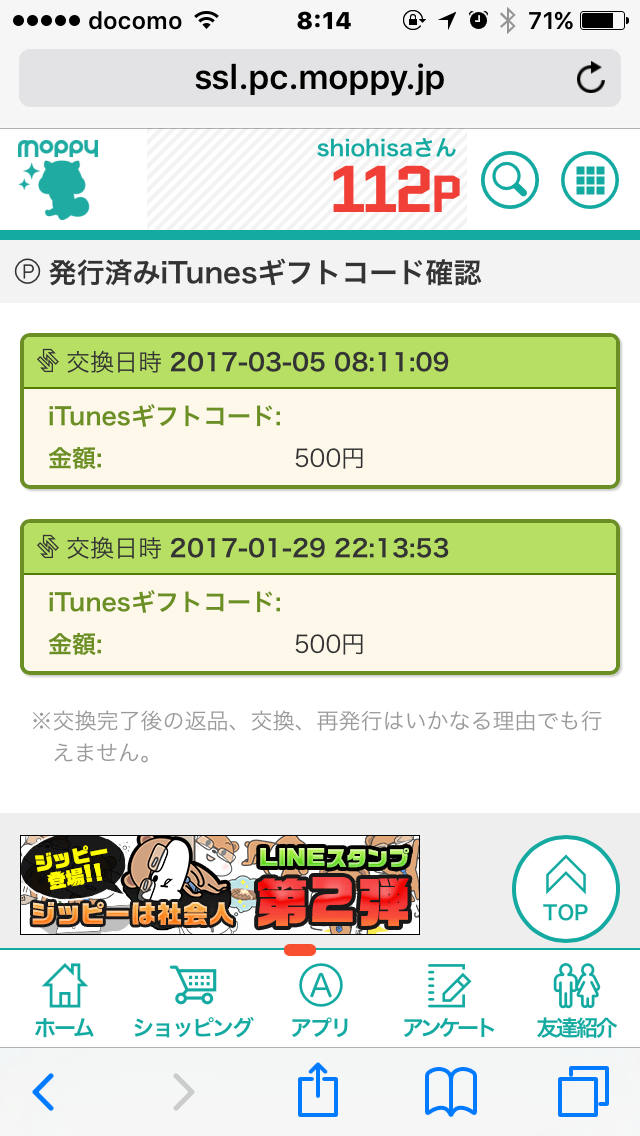Tap the Moppy logo

(58, 179)
